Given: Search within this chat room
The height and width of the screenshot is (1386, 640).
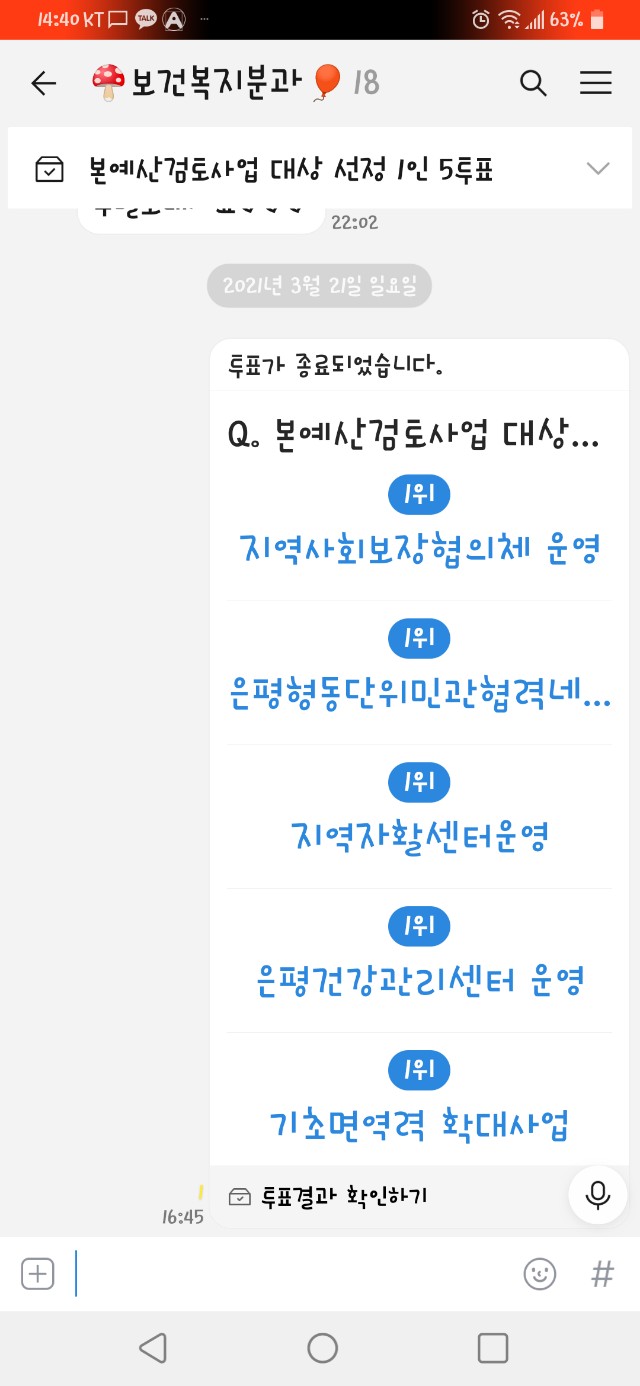Looking at the screenshot, I should point(533,83).
